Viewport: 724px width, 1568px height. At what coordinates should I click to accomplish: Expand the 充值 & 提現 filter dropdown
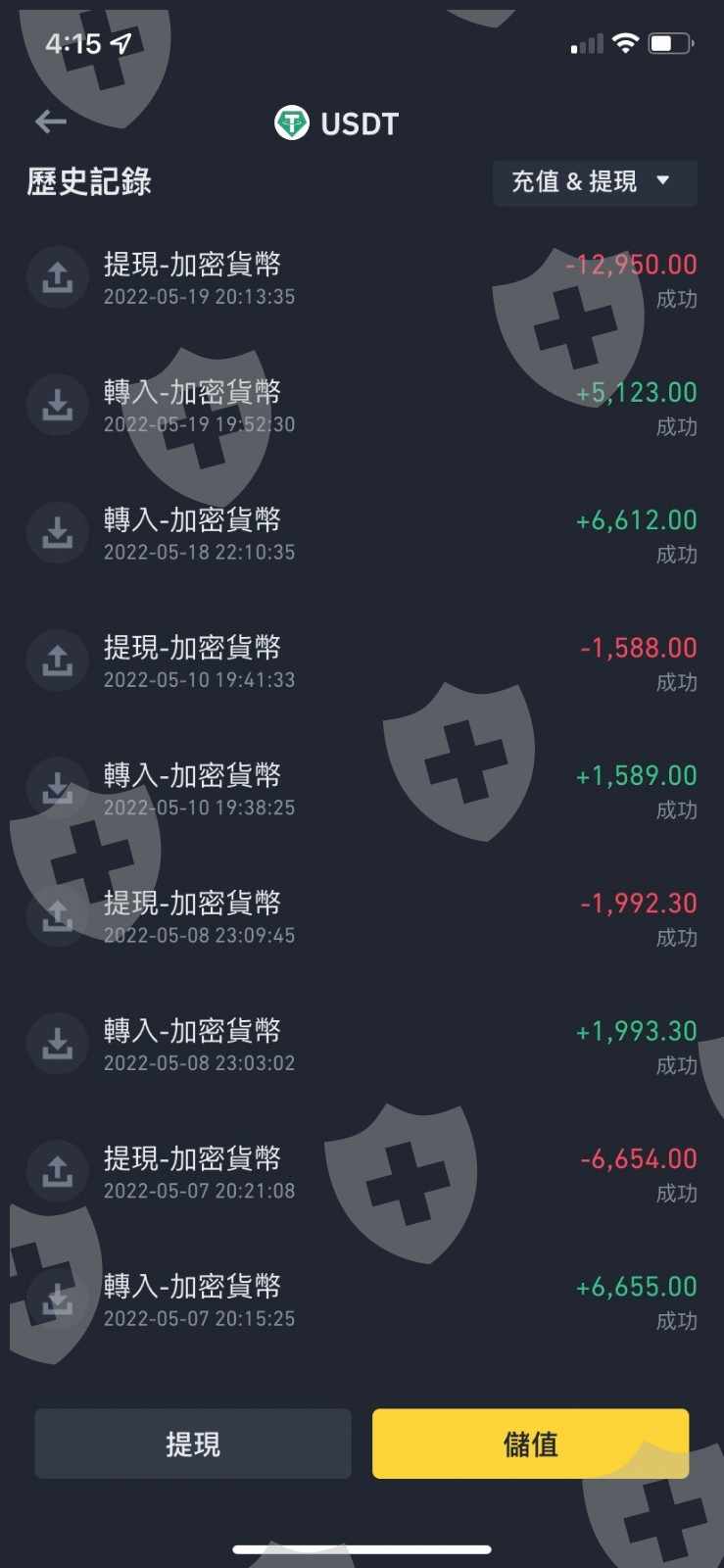tap(595, 182)
